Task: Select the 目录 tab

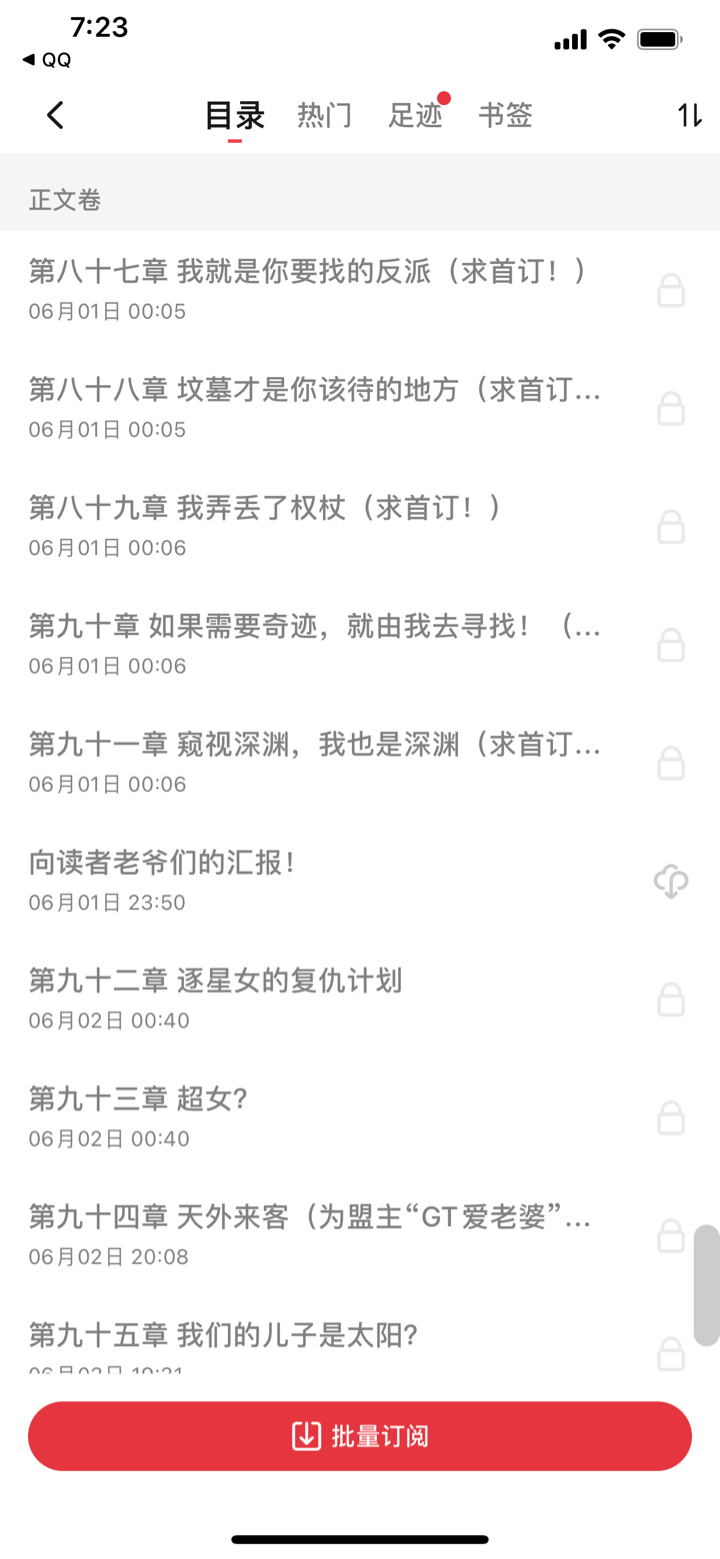Action: click(234, 116)
